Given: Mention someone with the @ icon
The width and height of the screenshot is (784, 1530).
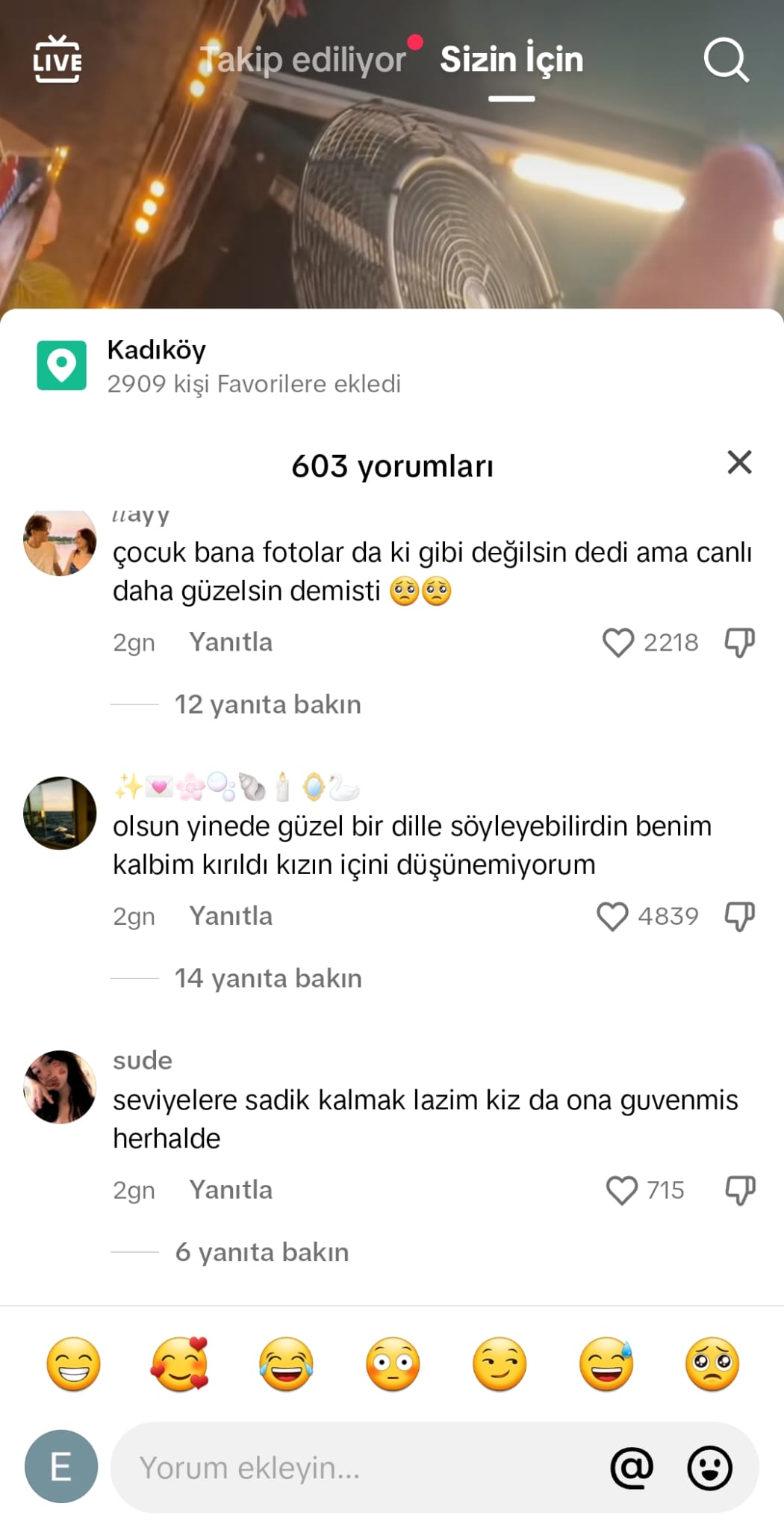Looking at the screenshot, I should [x=632, y=1468].
